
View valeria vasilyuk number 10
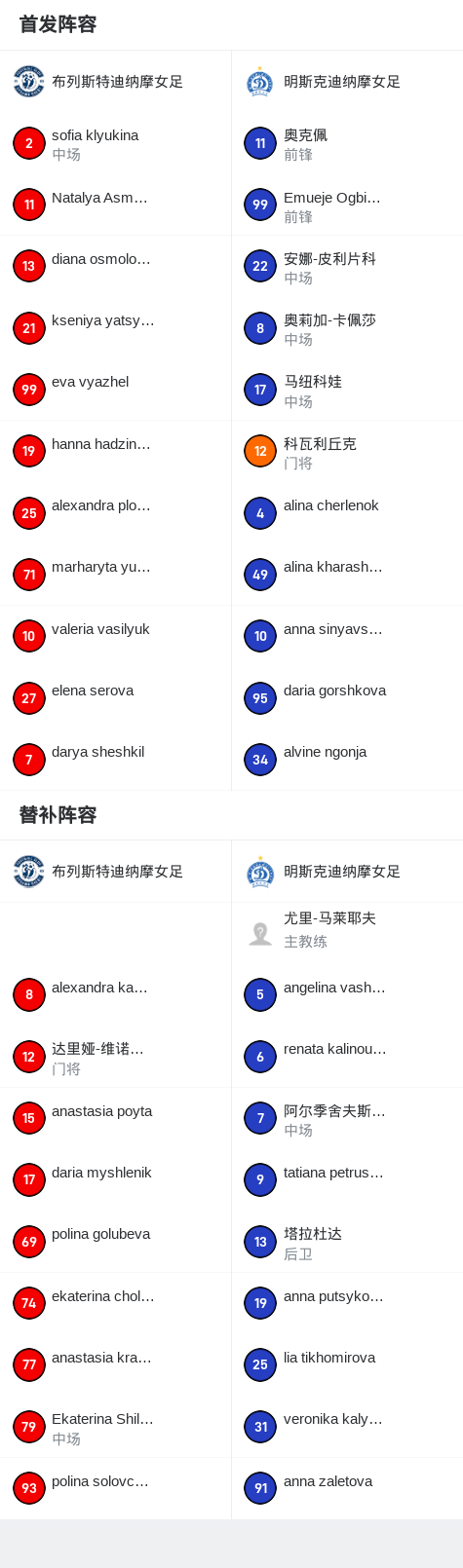115,637
